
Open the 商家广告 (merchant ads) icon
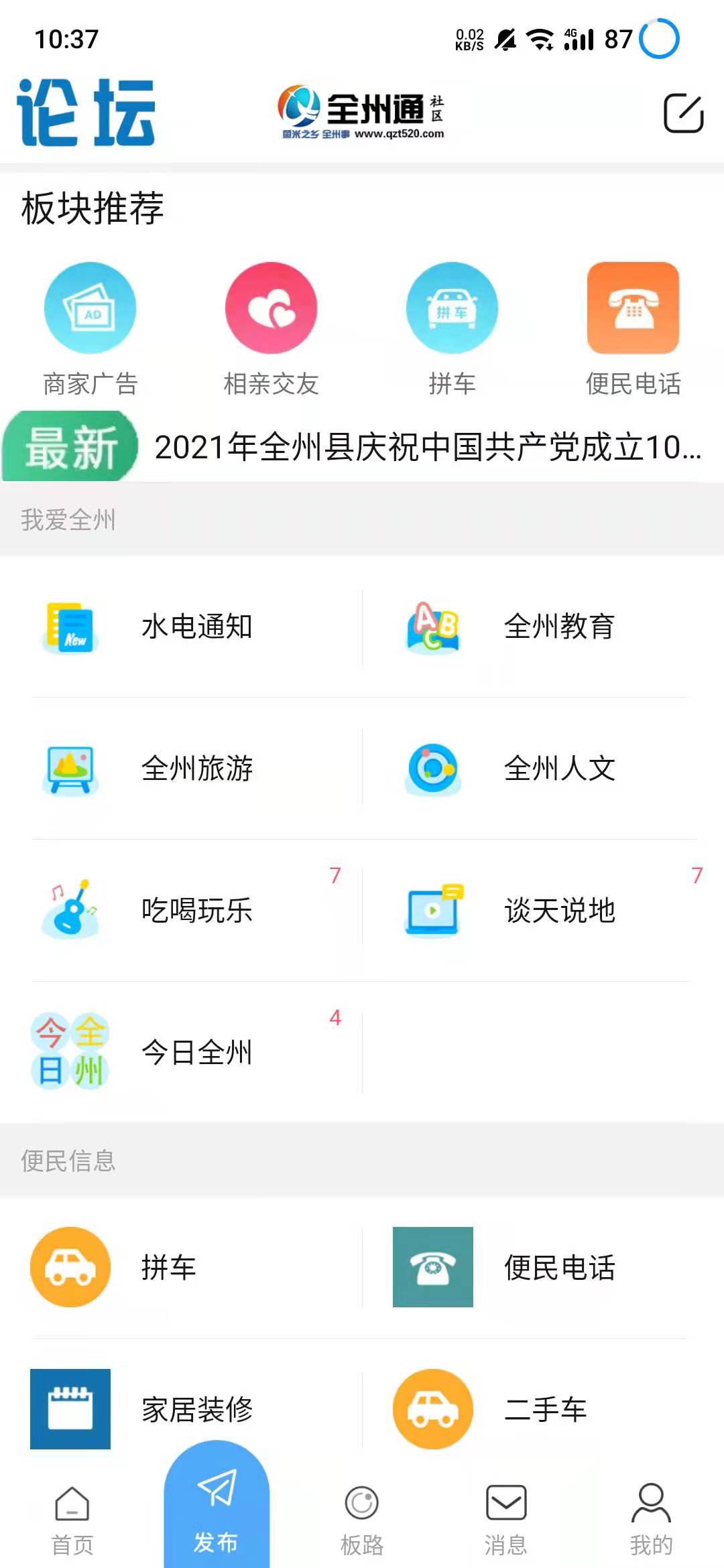90,307
